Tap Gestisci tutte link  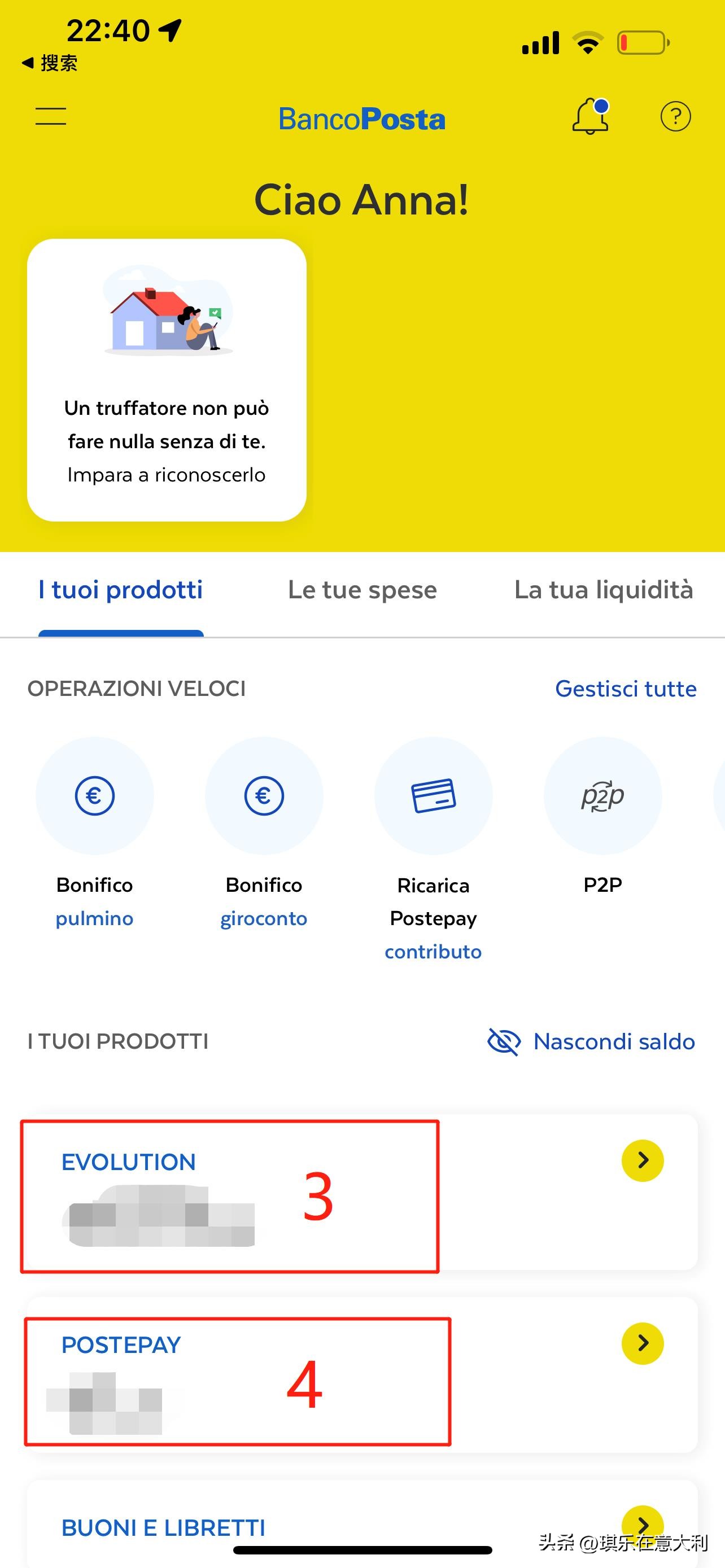625,689
